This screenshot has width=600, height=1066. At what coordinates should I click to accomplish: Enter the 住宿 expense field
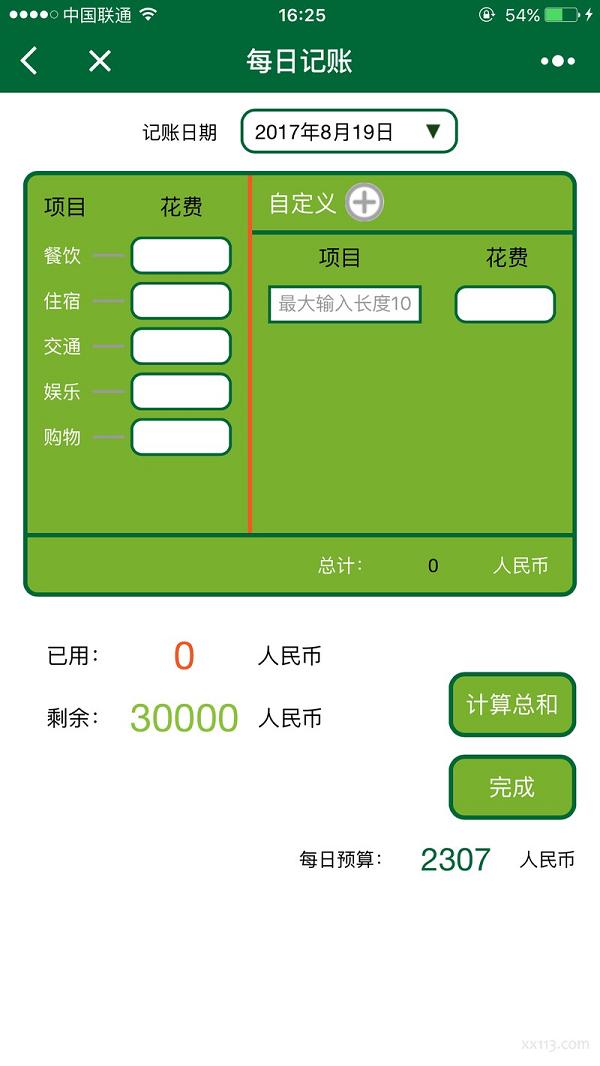(x=181, y=301)
